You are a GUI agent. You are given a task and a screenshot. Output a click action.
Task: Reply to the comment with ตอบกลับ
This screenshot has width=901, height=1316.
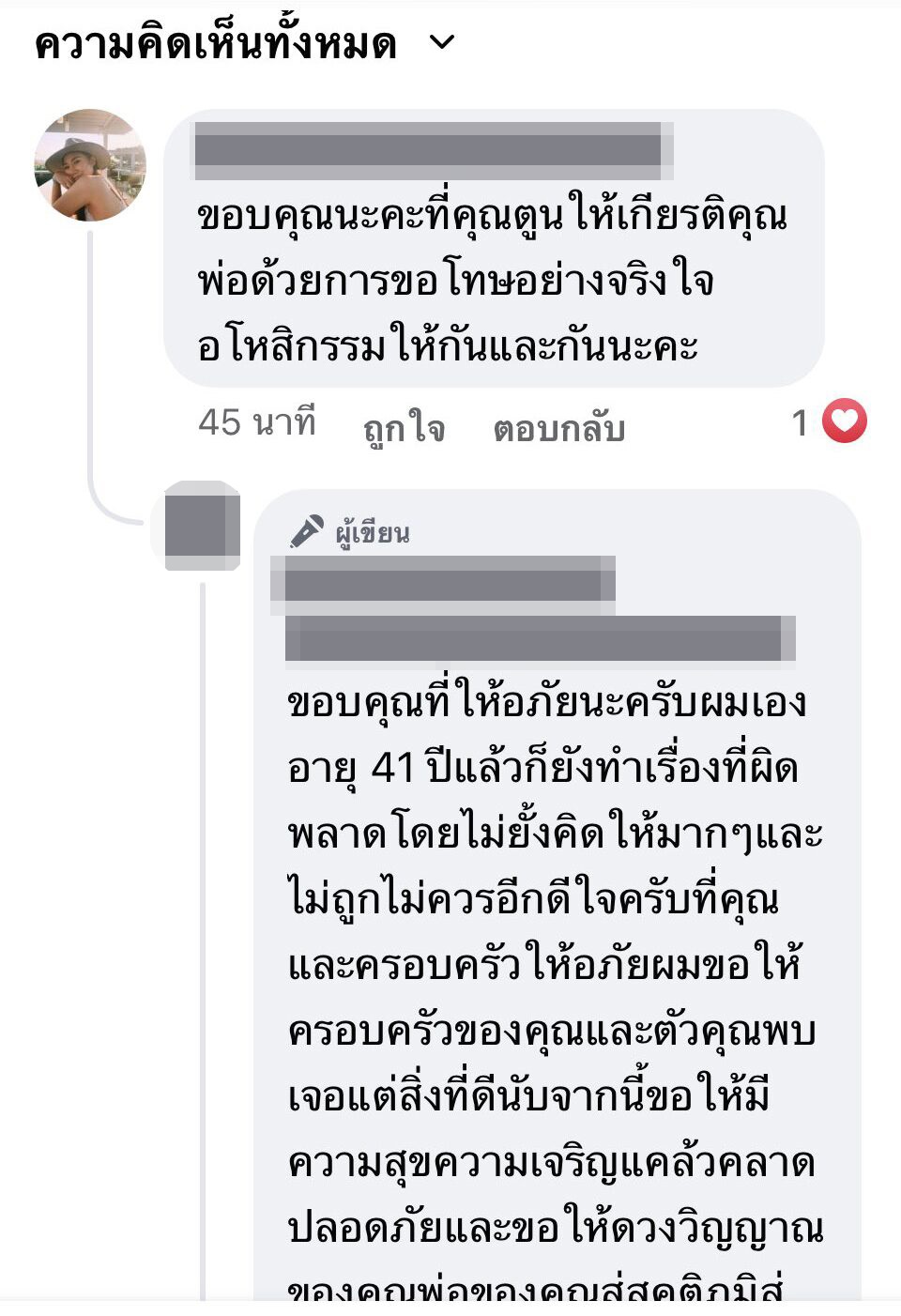[x=558, y=428]
